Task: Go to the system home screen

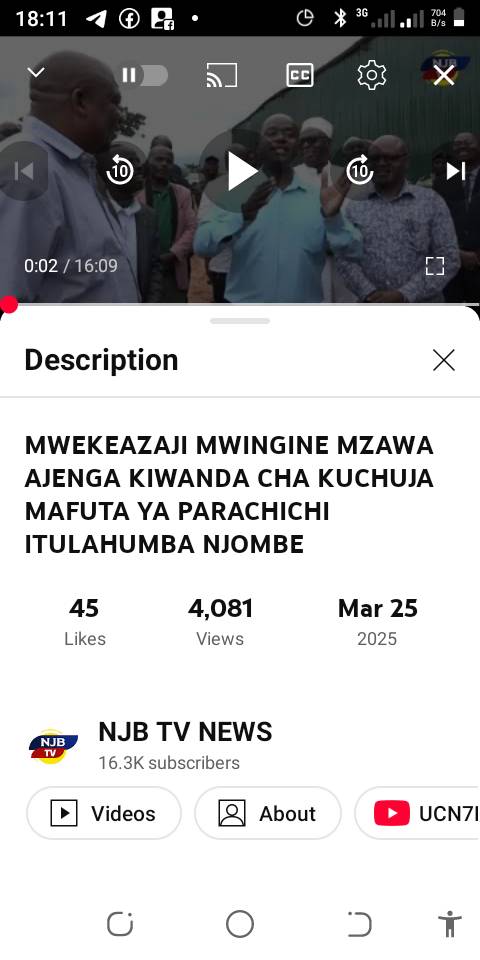Action: click(x=239, y=924)
